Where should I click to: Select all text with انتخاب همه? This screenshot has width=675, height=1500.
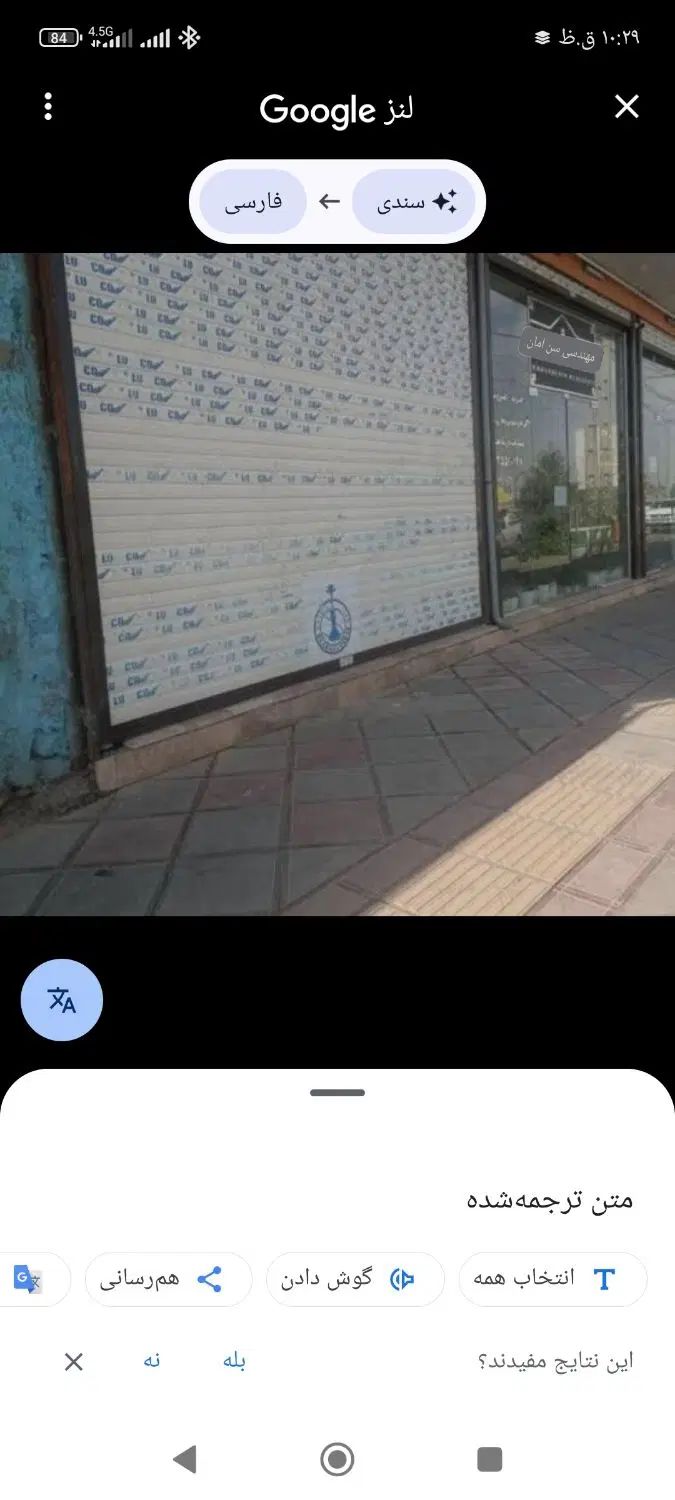[x=552, y=1279]
